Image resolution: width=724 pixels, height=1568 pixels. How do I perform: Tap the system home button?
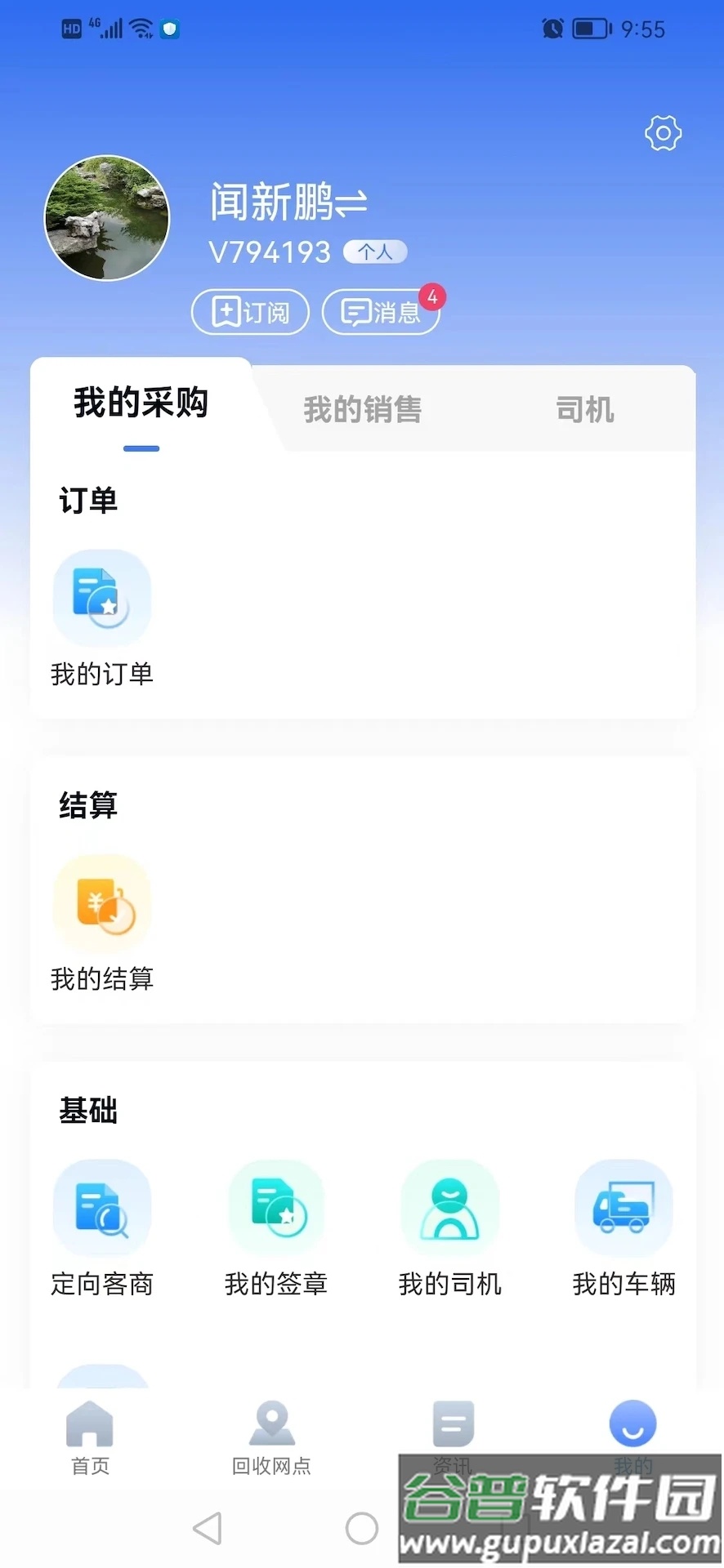[362, 1528]
